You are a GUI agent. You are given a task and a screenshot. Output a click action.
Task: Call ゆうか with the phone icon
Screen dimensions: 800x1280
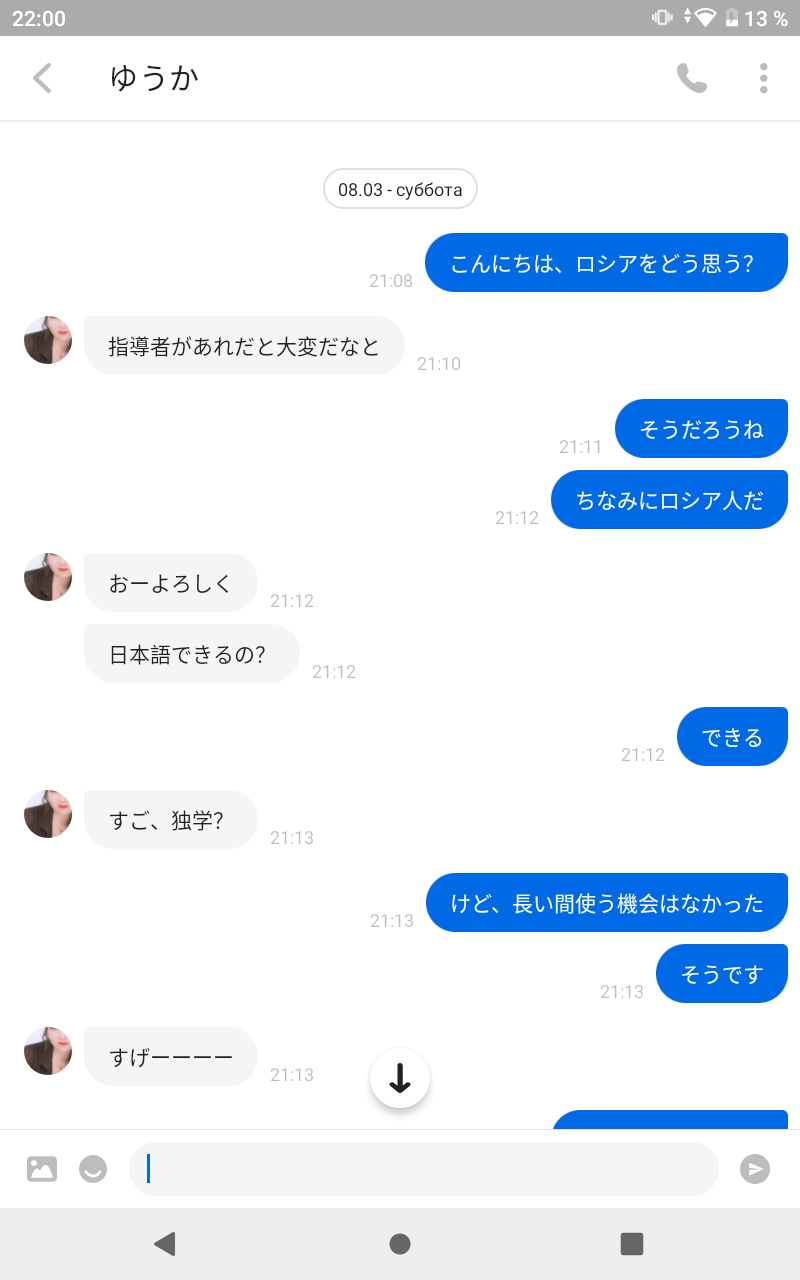691,78
